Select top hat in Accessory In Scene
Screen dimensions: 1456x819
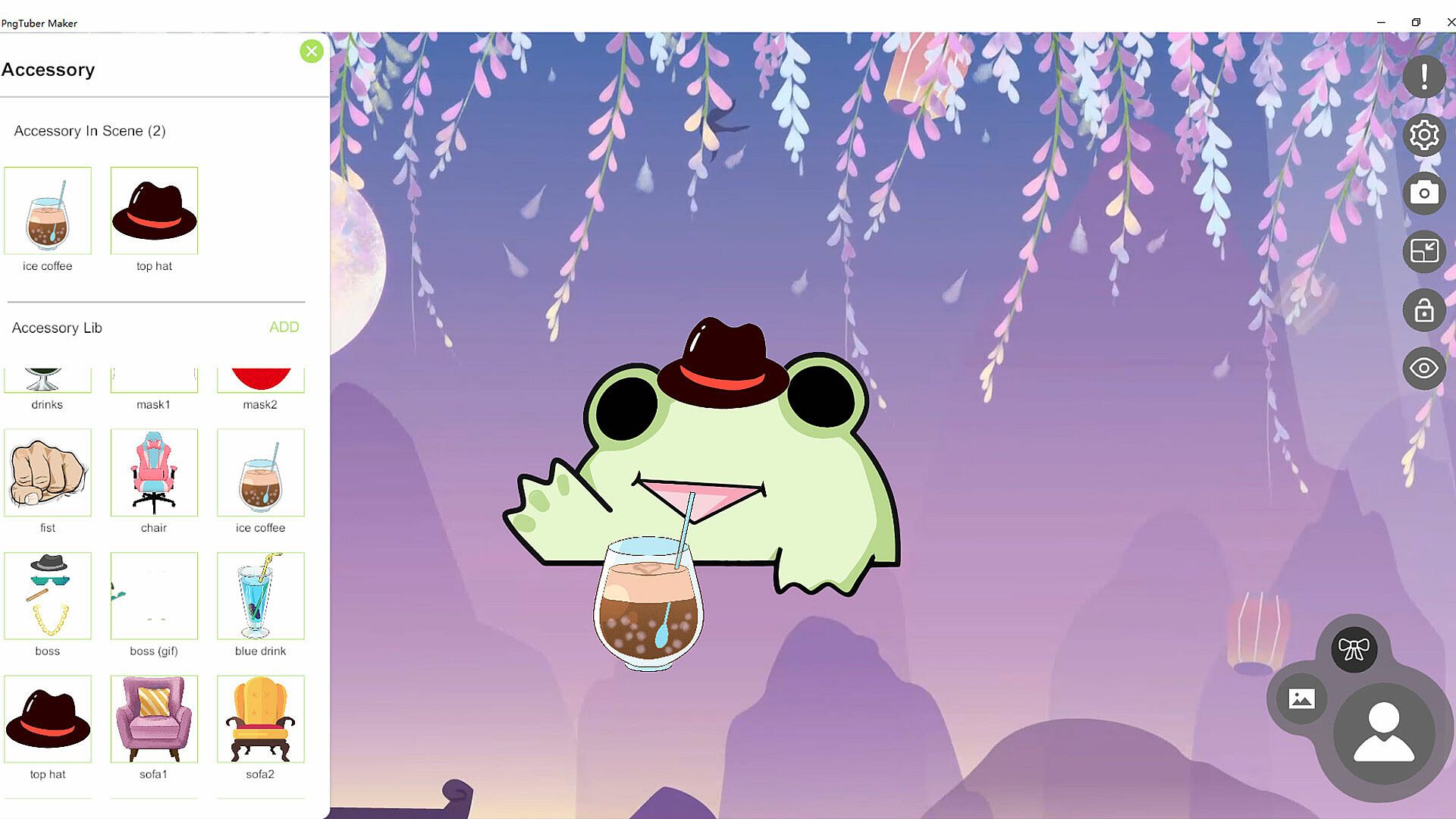[x=154, y=211]
